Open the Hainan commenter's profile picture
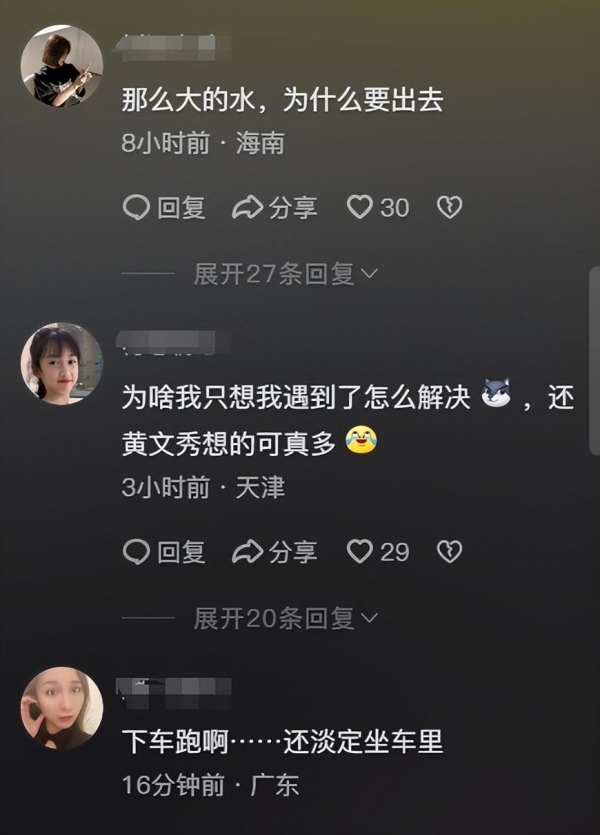 (x=61, y=66)
